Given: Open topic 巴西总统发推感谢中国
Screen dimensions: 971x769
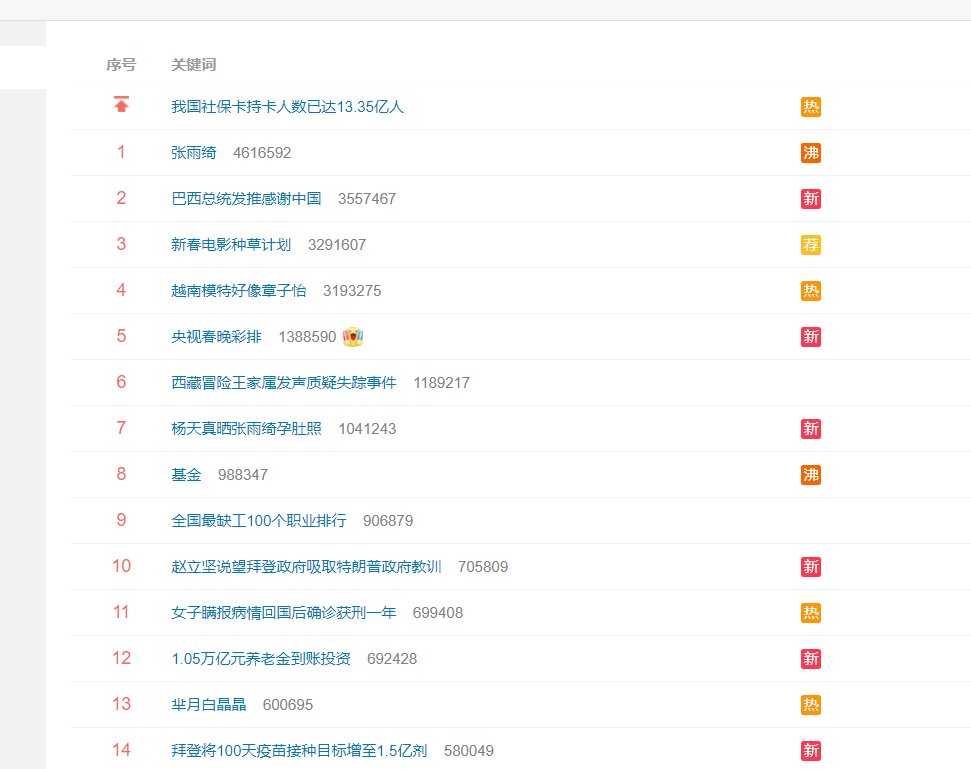Looking at the screenshot, I should coord(246,199).
